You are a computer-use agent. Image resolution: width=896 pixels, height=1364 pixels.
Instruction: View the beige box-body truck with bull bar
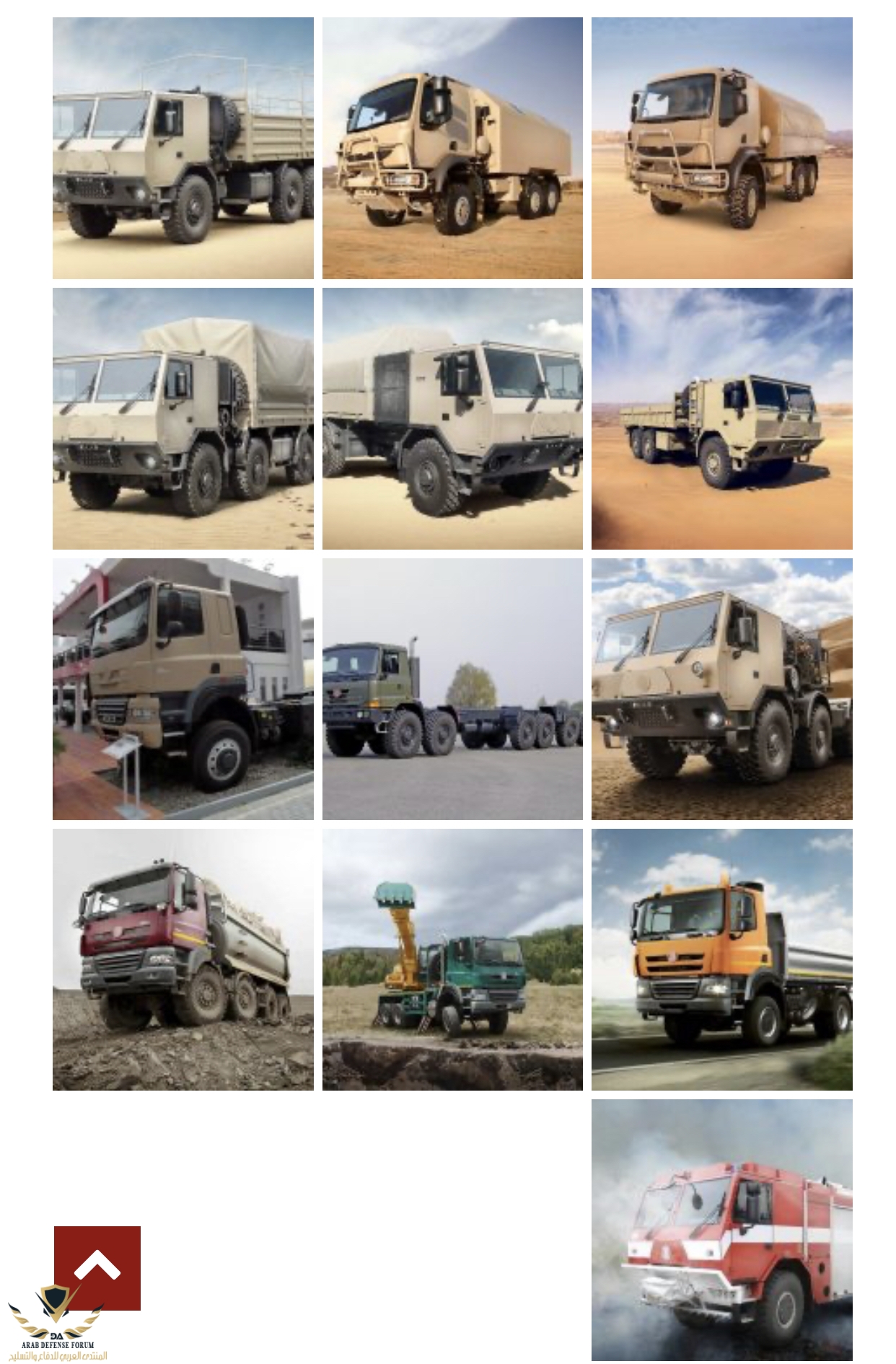pyautogui.click(x=452, y=148)
